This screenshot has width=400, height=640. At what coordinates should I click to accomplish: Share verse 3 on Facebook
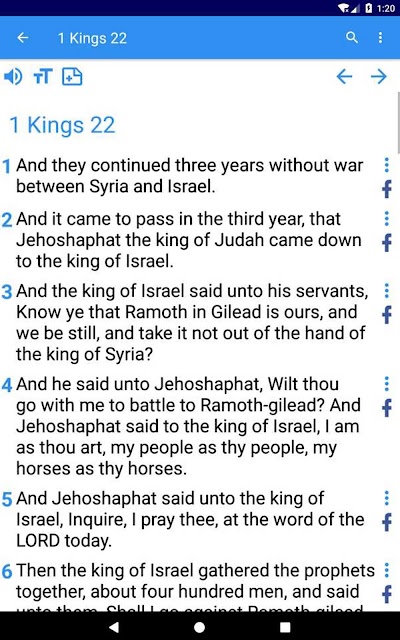[387, 315]
